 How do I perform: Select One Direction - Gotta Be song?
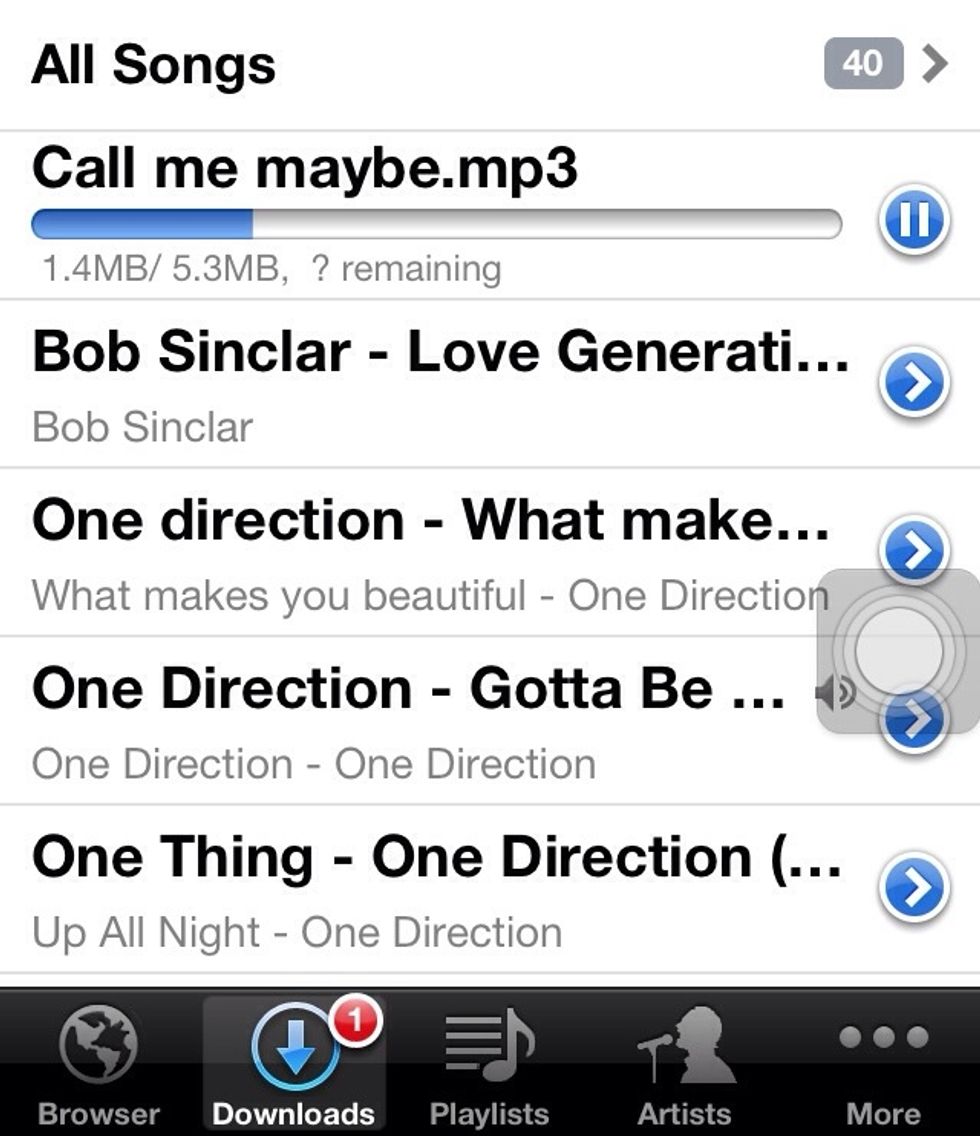click(410, 720)
